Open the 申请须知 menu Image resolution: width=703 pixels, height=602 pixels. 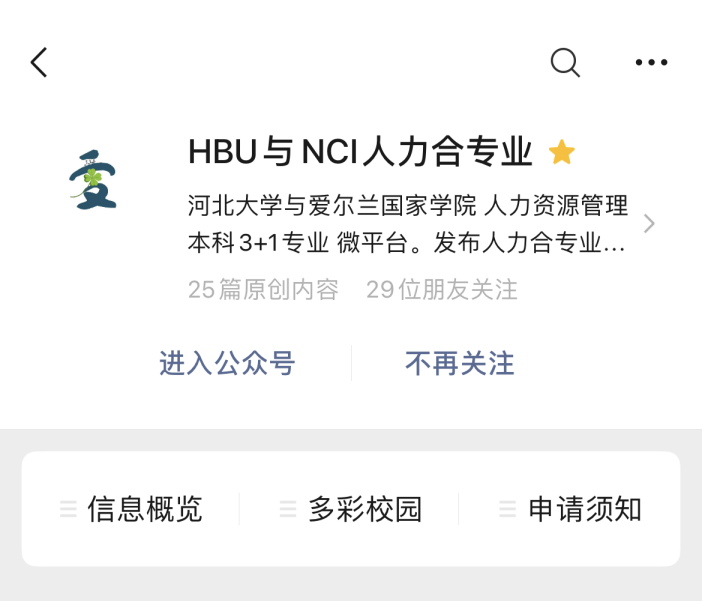pyautogui.click(x=571, y=509)
